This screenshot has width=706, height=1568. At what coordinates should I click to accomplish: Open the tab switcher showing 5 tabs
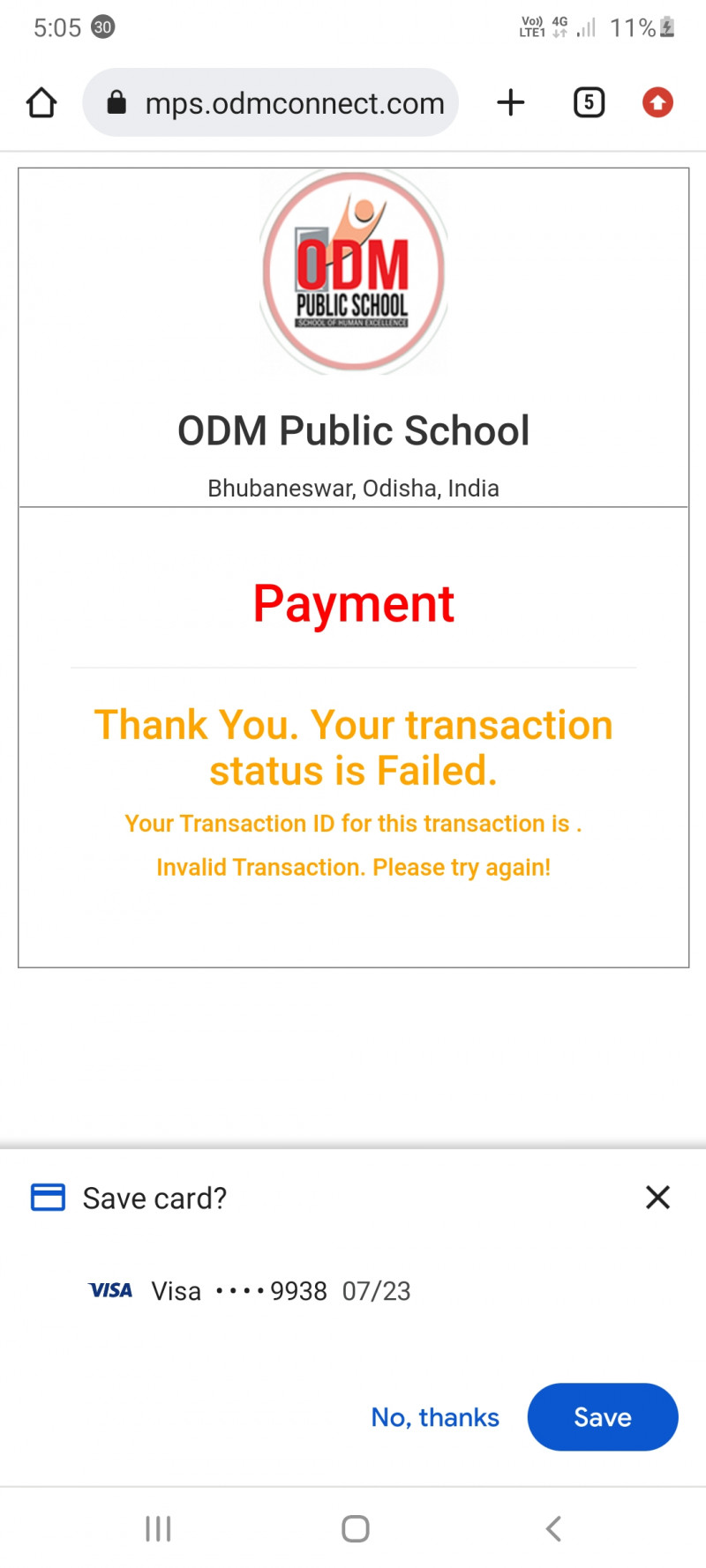point(589,103)
